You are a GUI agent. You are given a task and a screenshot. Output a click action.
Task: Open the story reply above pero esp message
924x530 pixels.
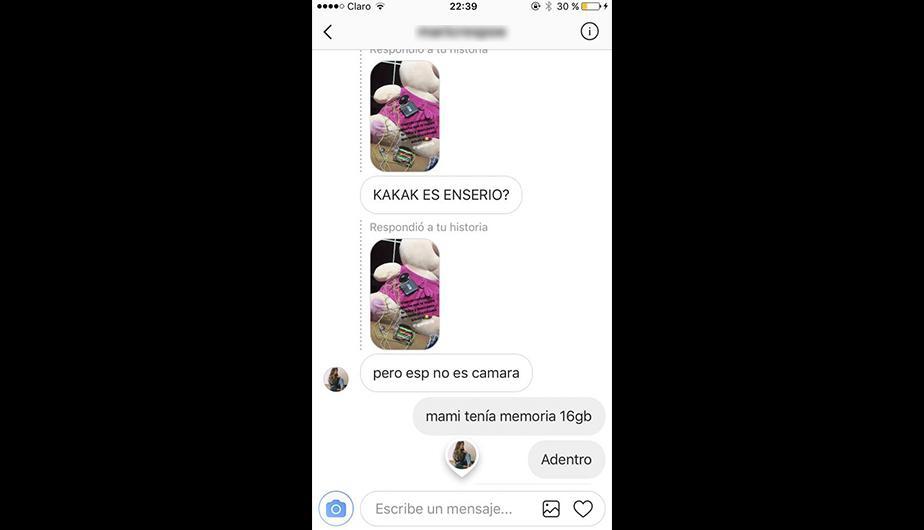405,294
